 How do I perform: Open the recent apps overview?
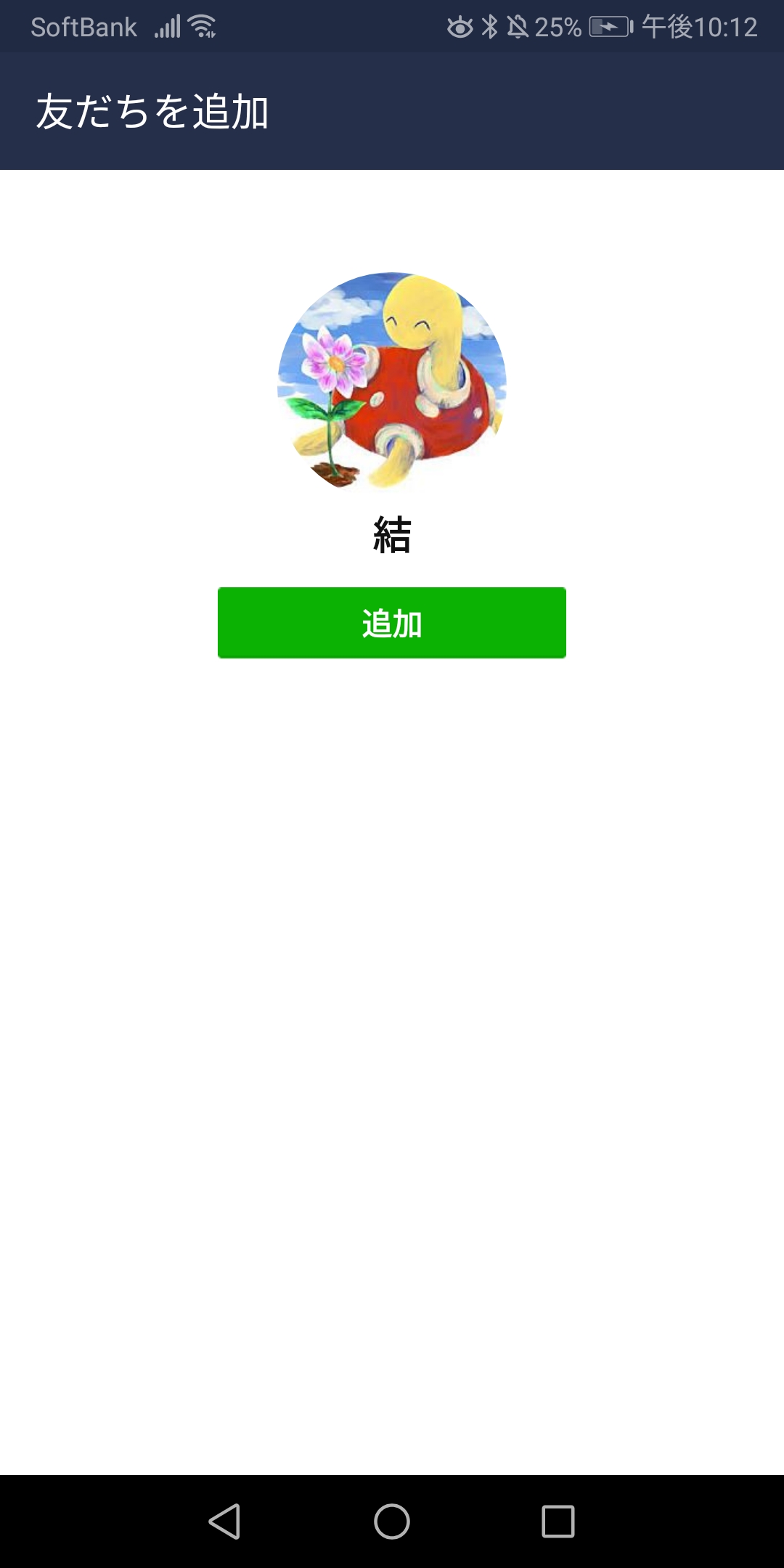pyautogui.click(x=558, y=1522)
